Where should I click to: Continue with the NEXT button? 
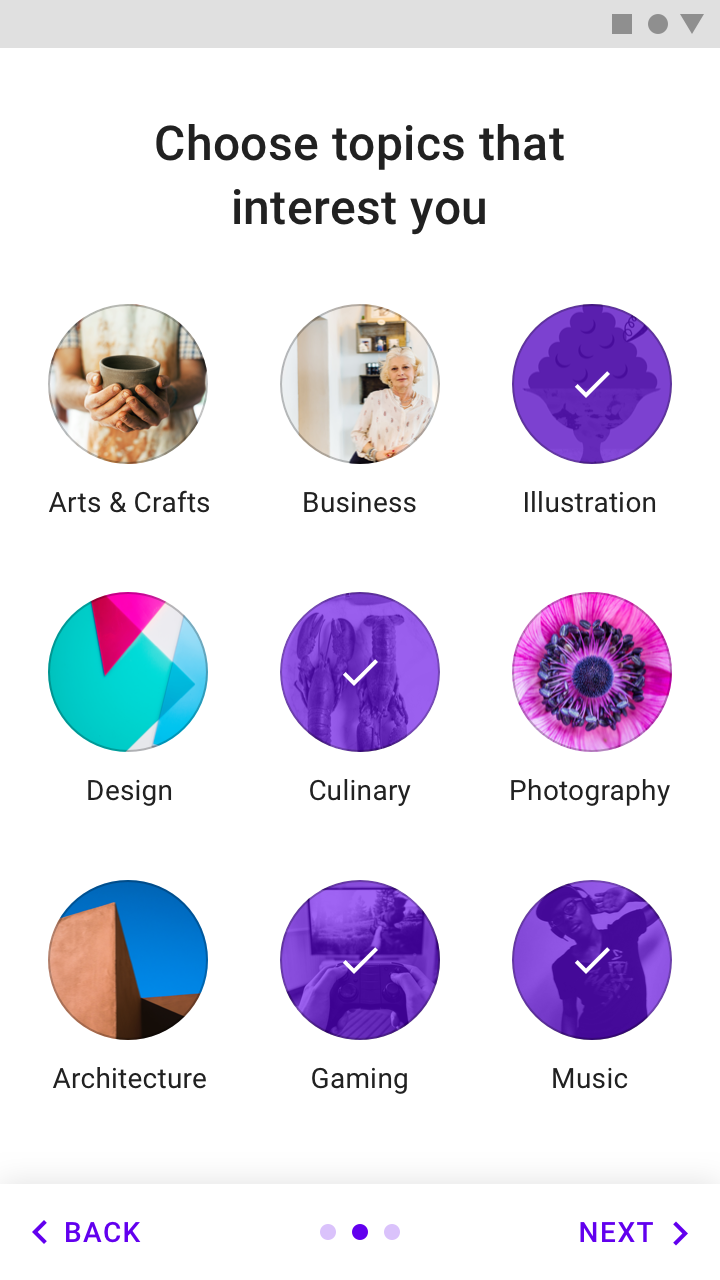(x=634, y=1232)
